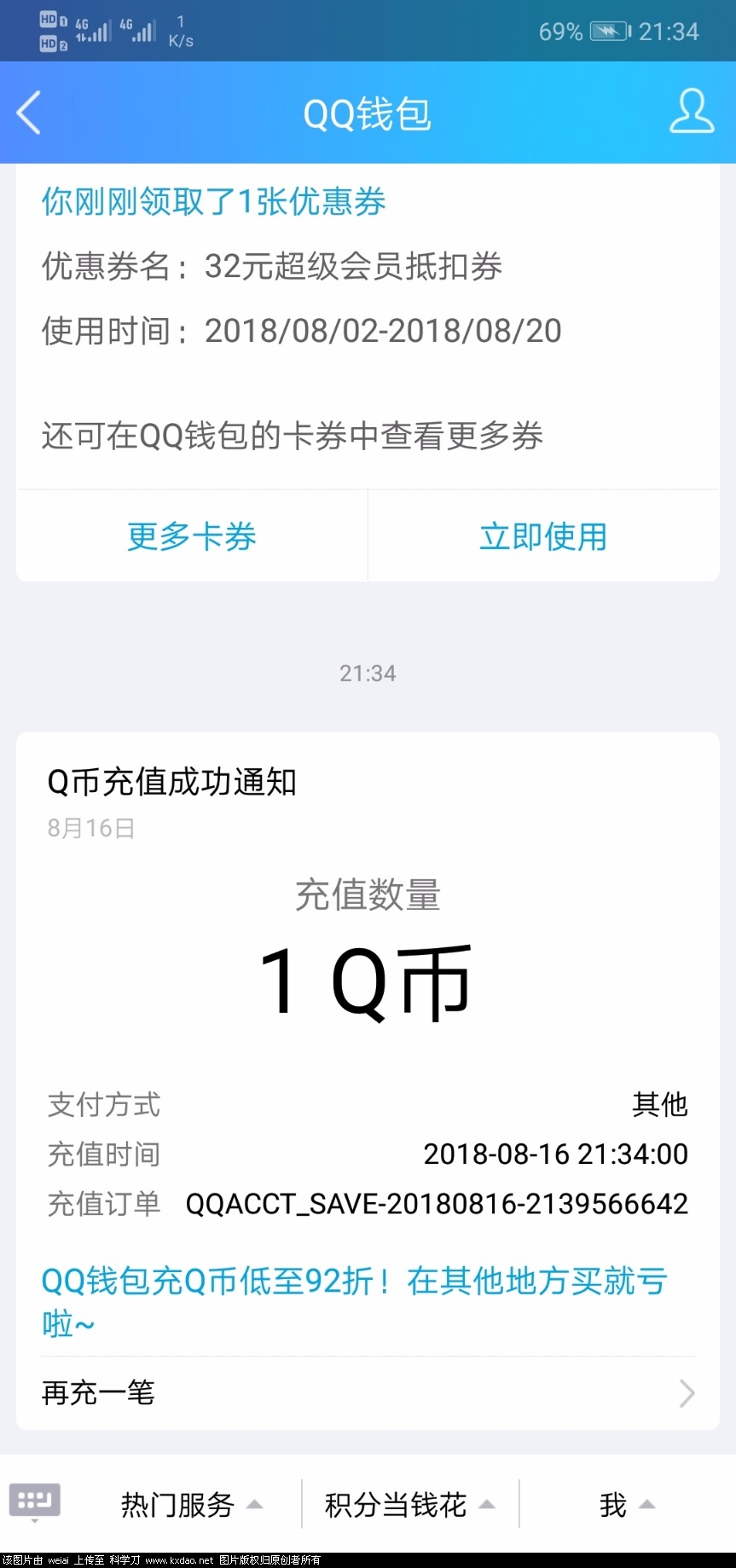This screenshot has height=1568, width=736.
Task: Tap 更多卡券 to view more coupons
Action: click(x=190, y=535)
